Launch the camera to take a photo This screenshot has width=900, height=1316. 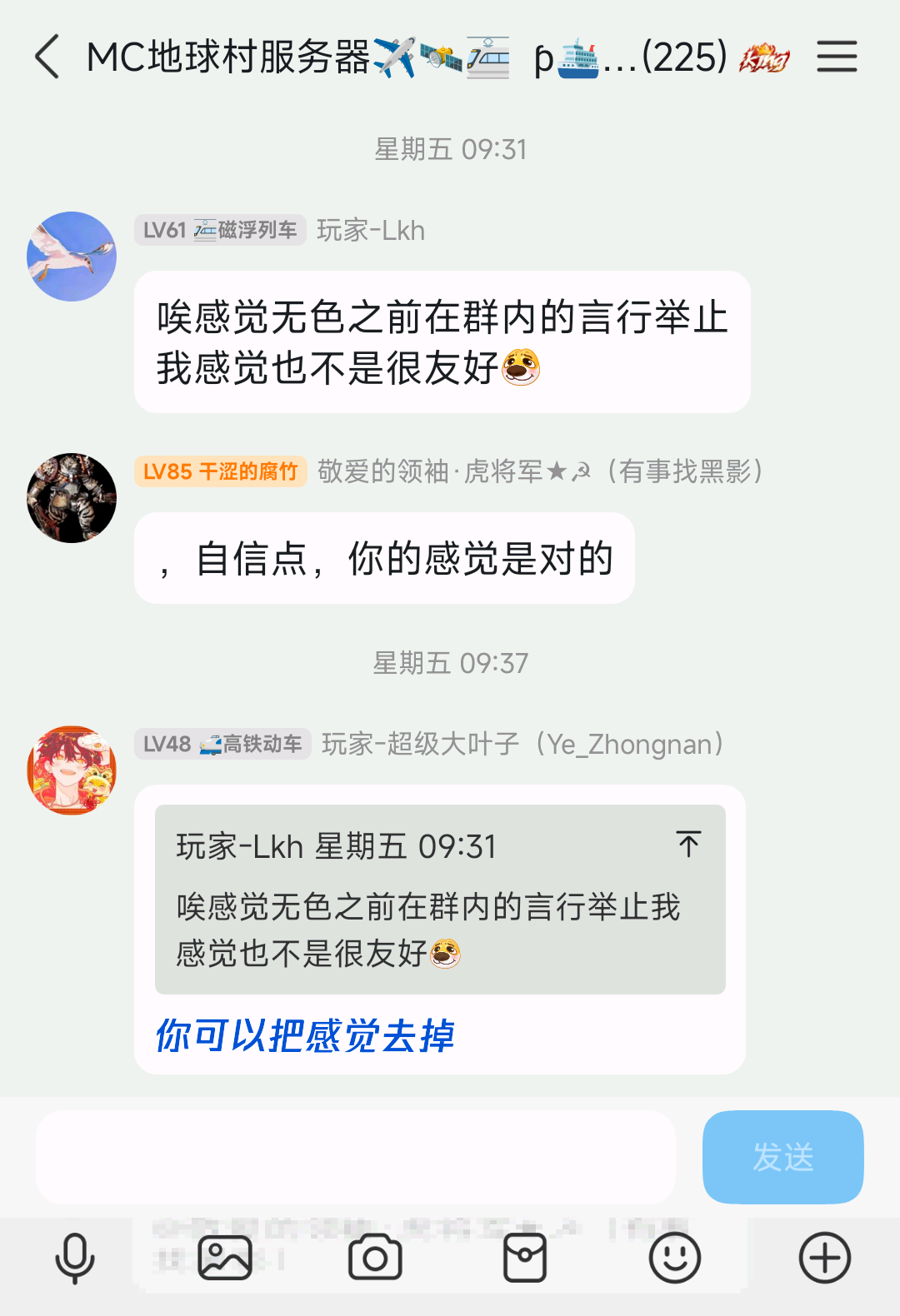375,1258
